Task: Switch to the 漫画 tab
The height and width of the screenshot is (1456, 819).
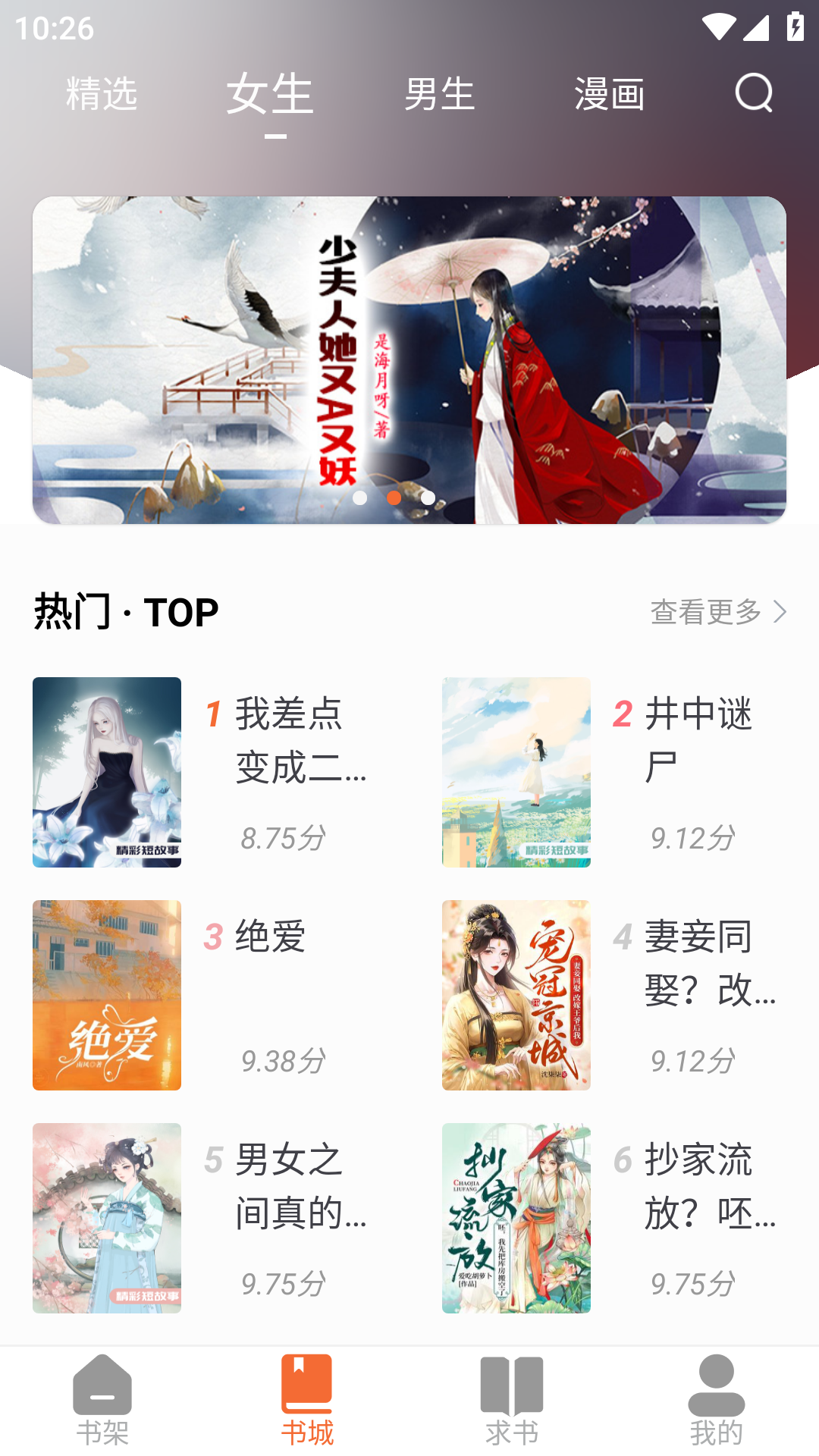Action: [609, 94]
